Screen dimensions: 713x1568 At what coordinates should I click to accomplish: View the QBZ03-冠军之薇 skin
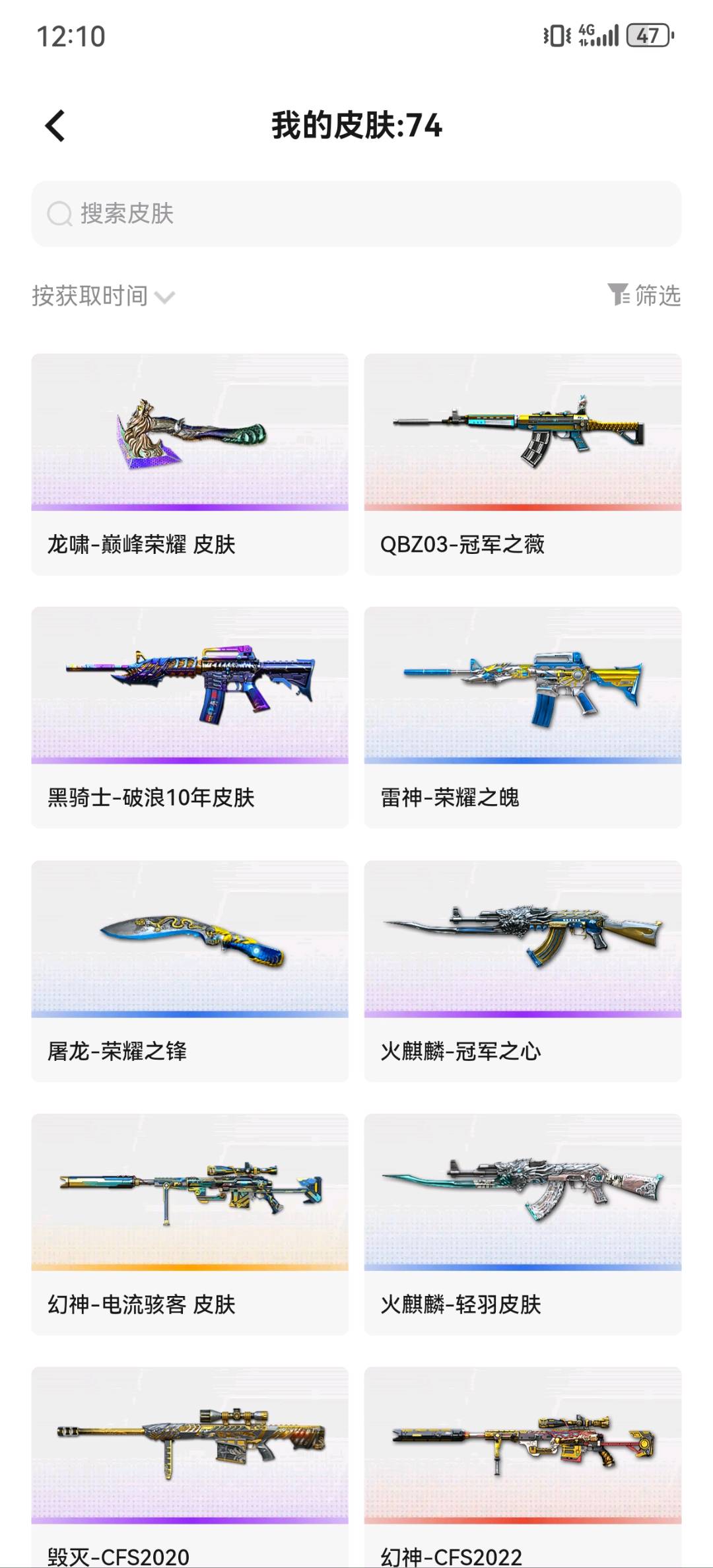click(522, 464)
